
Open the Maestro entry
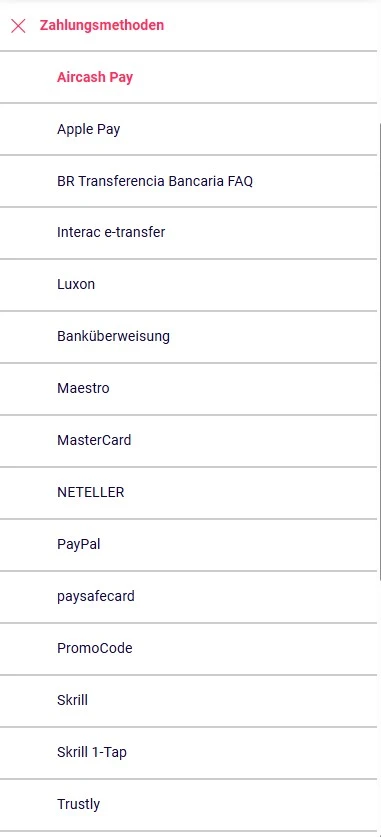188,388
